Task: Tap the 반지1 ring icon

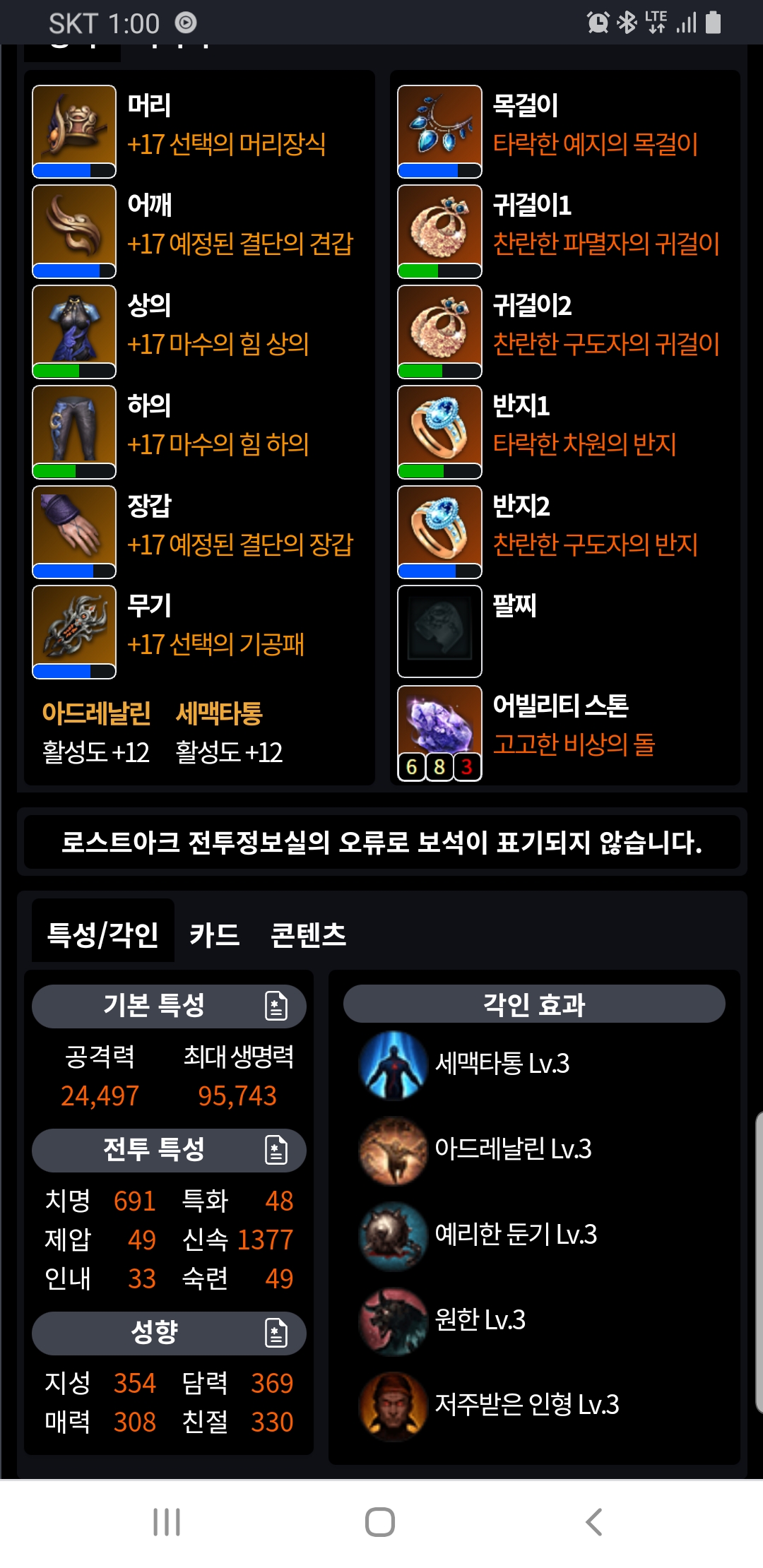Action: coord(439,432)
